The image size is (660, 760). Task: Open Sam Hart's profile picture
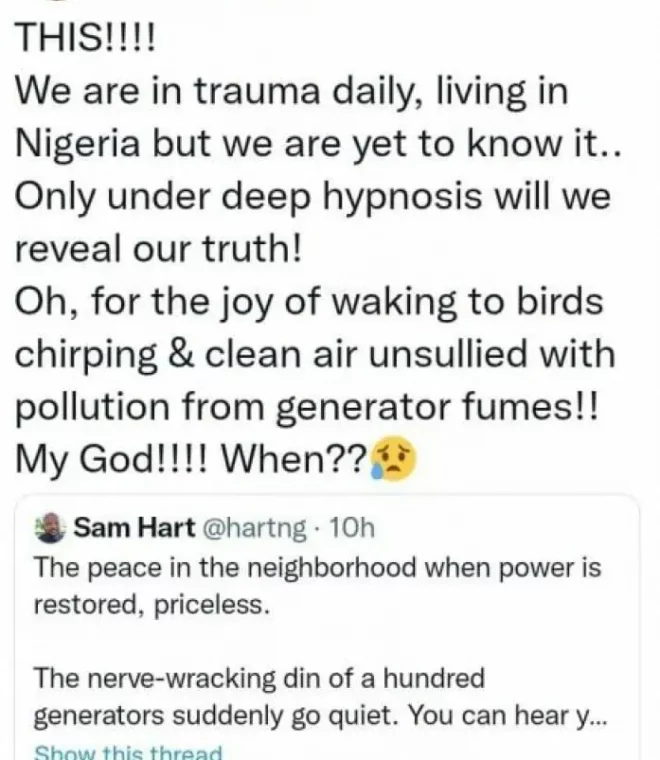[x=51, y=528]
